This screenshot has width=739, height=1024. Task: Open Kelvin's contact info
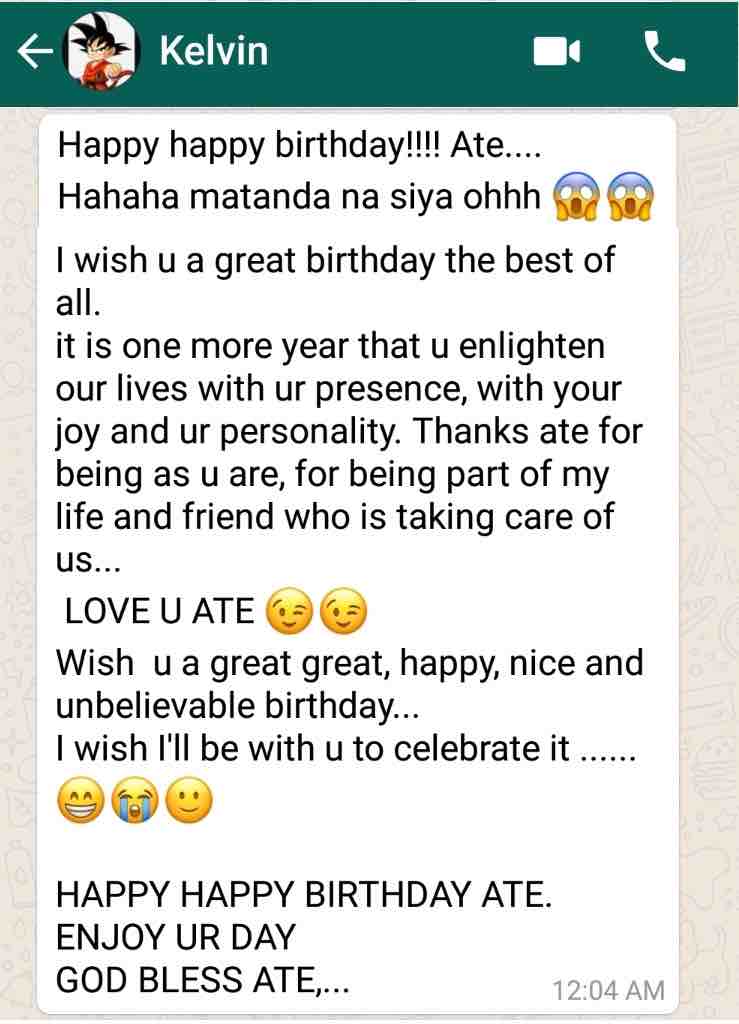pos(213,51)
